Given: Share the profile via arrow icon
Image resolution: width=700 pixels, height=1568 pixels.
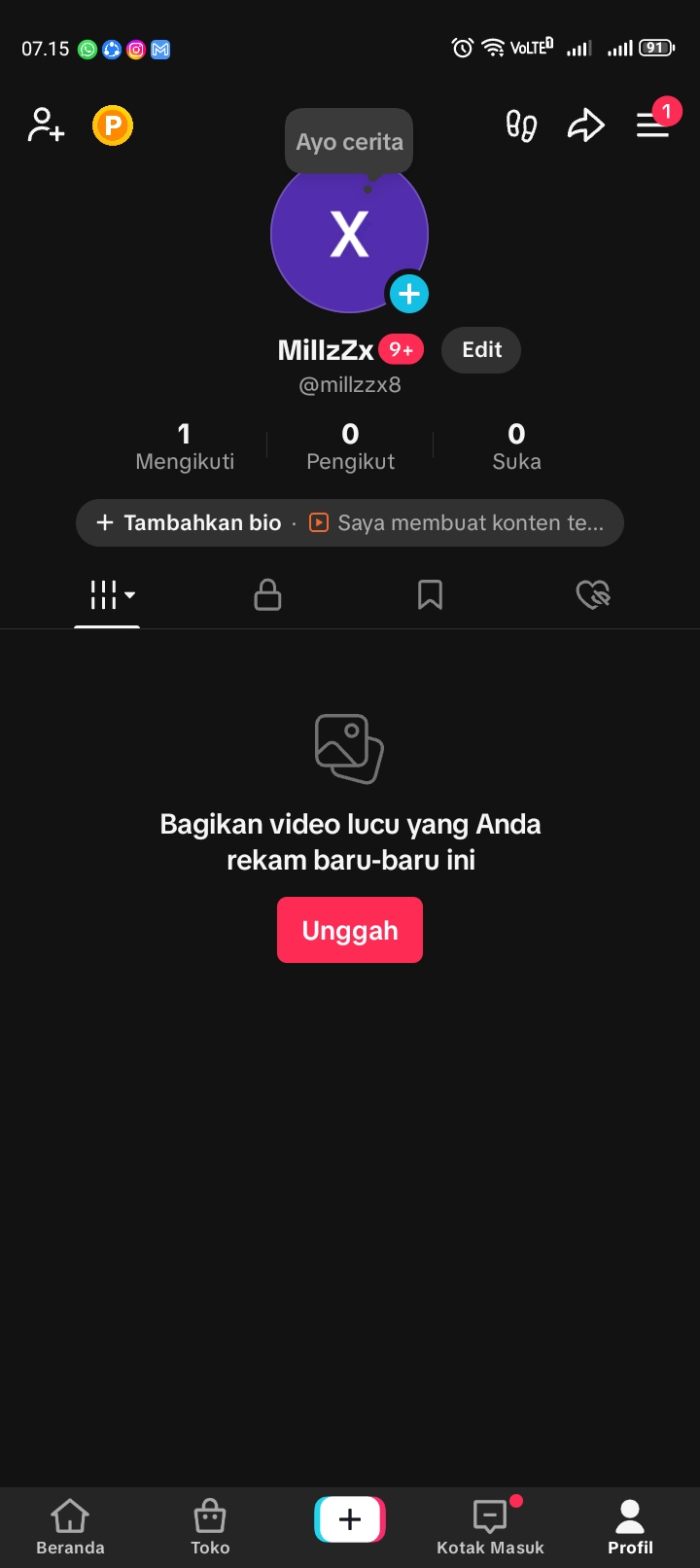Looking at the screenshot, I should [x=586, y=125].
